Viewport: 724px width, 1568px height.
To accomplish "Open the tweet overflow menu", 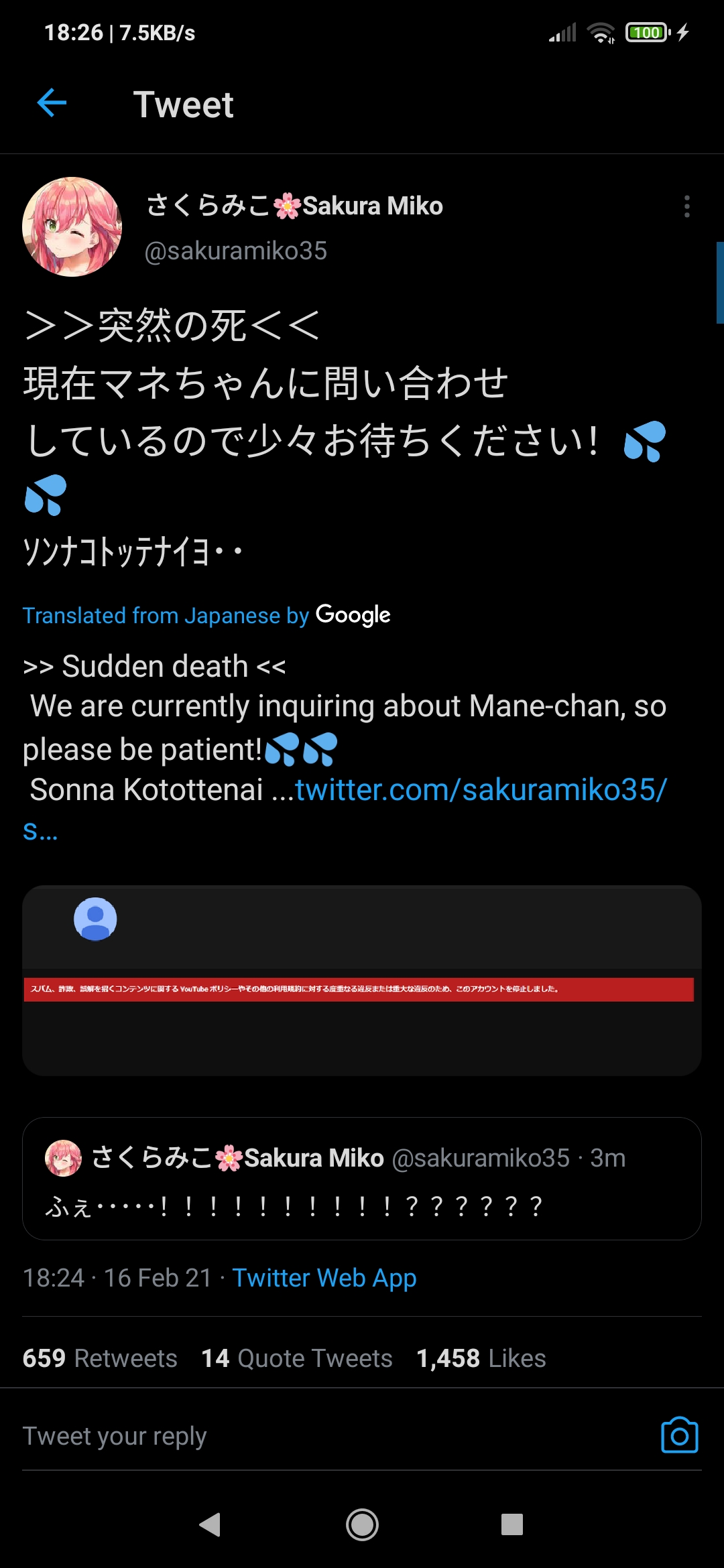I will click(x=686, y=206).
